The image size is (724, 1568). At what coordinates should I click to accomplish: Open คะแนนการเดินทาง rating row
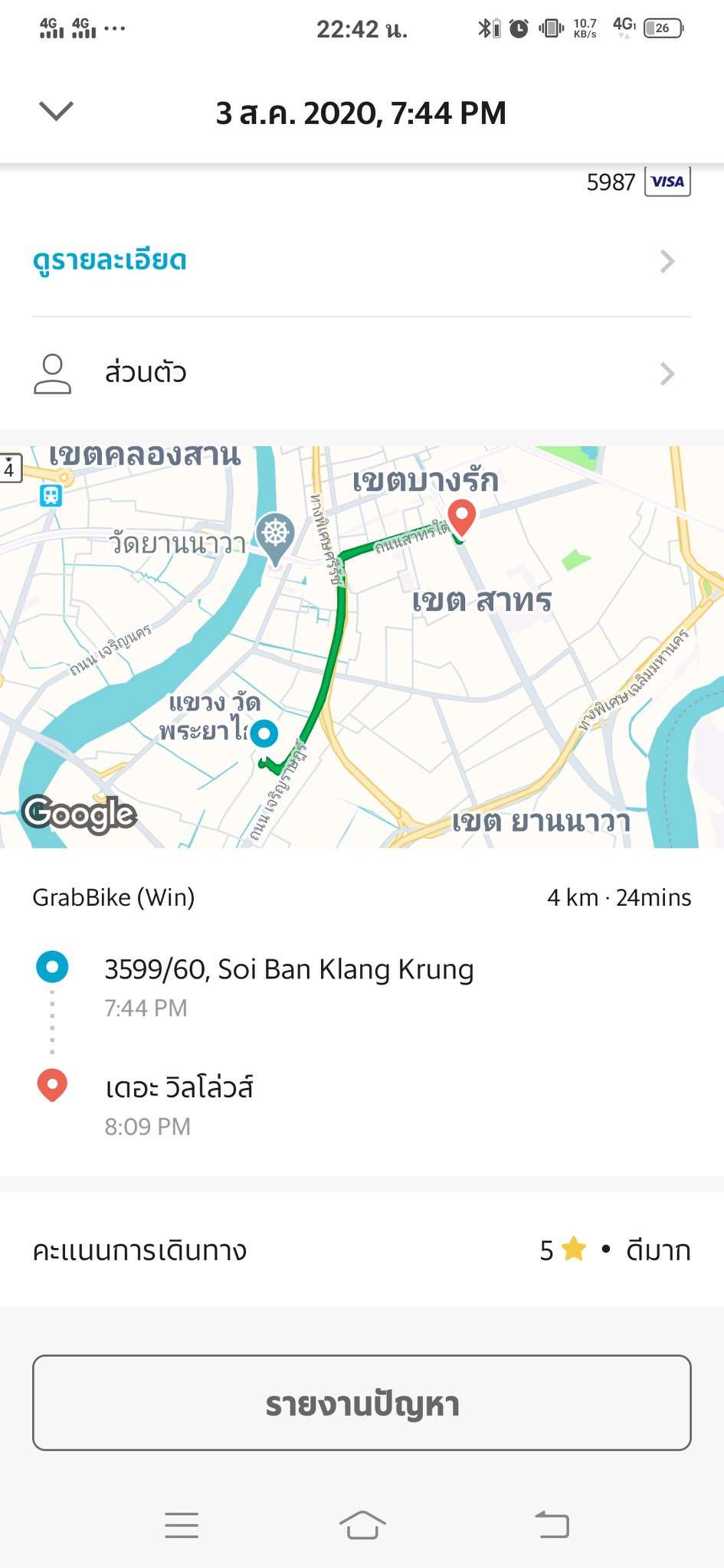pyautogui.click(x=362, y=1250)
